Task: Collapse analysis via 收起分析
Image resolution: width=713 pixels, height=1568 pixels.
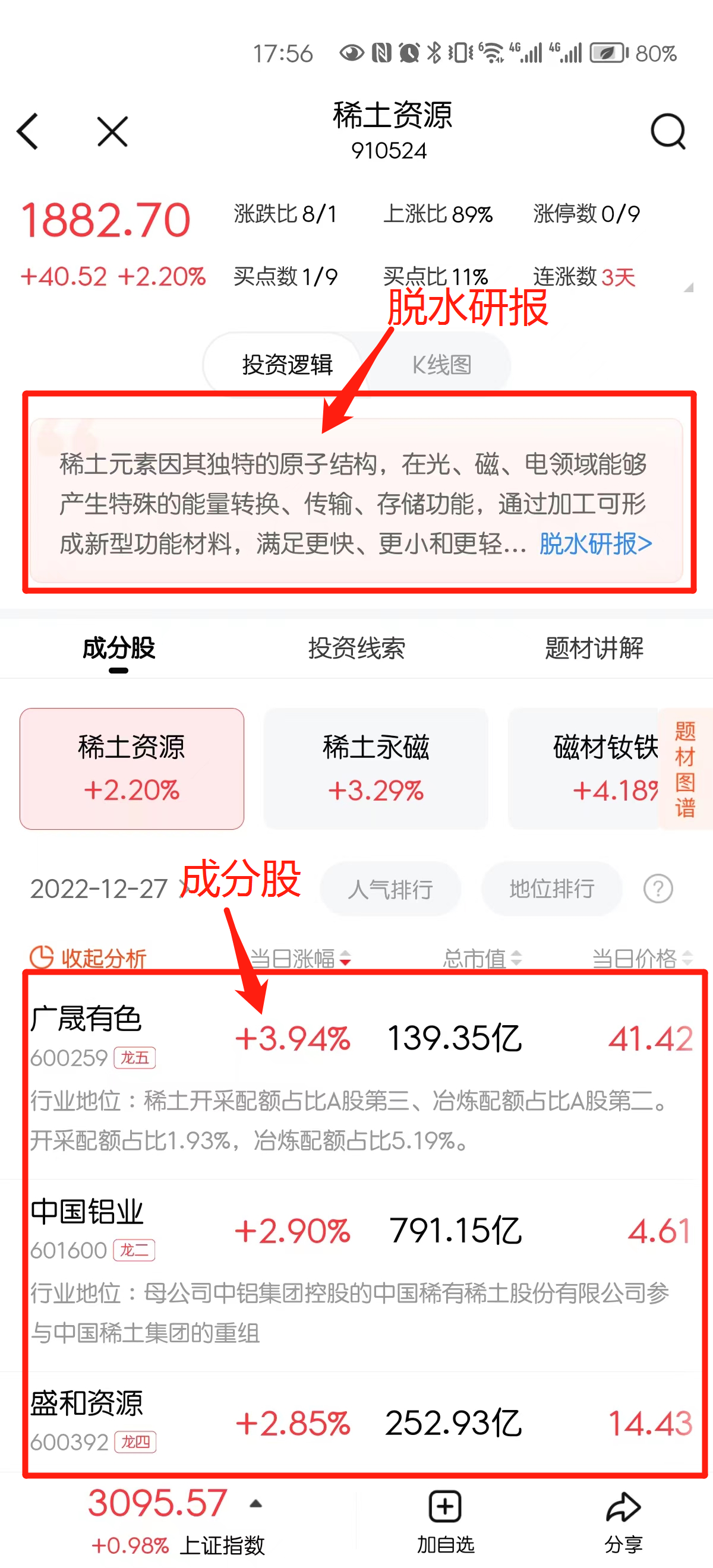Action: [89, 958]
